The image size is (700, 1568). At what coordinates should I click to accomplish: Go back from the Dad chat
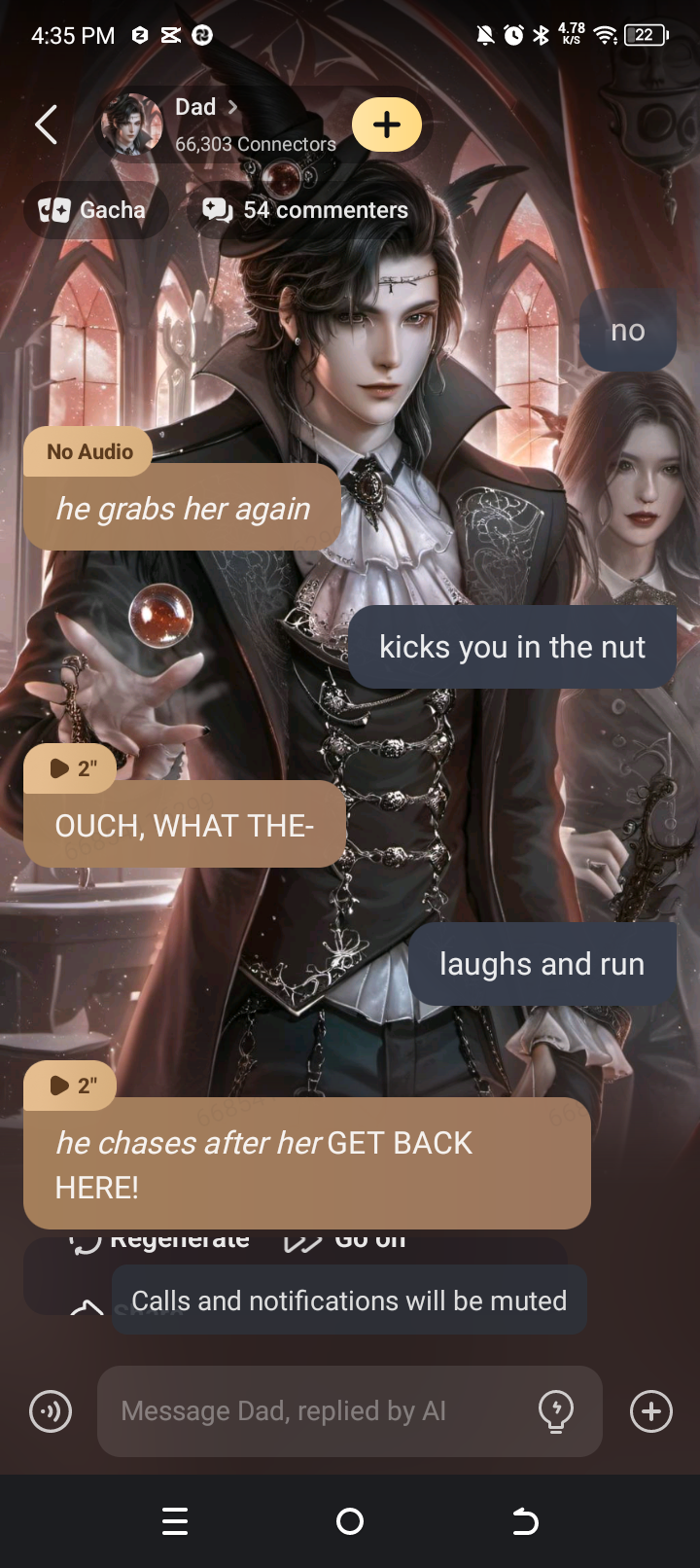pyautogui.click(x=46, y=125)
